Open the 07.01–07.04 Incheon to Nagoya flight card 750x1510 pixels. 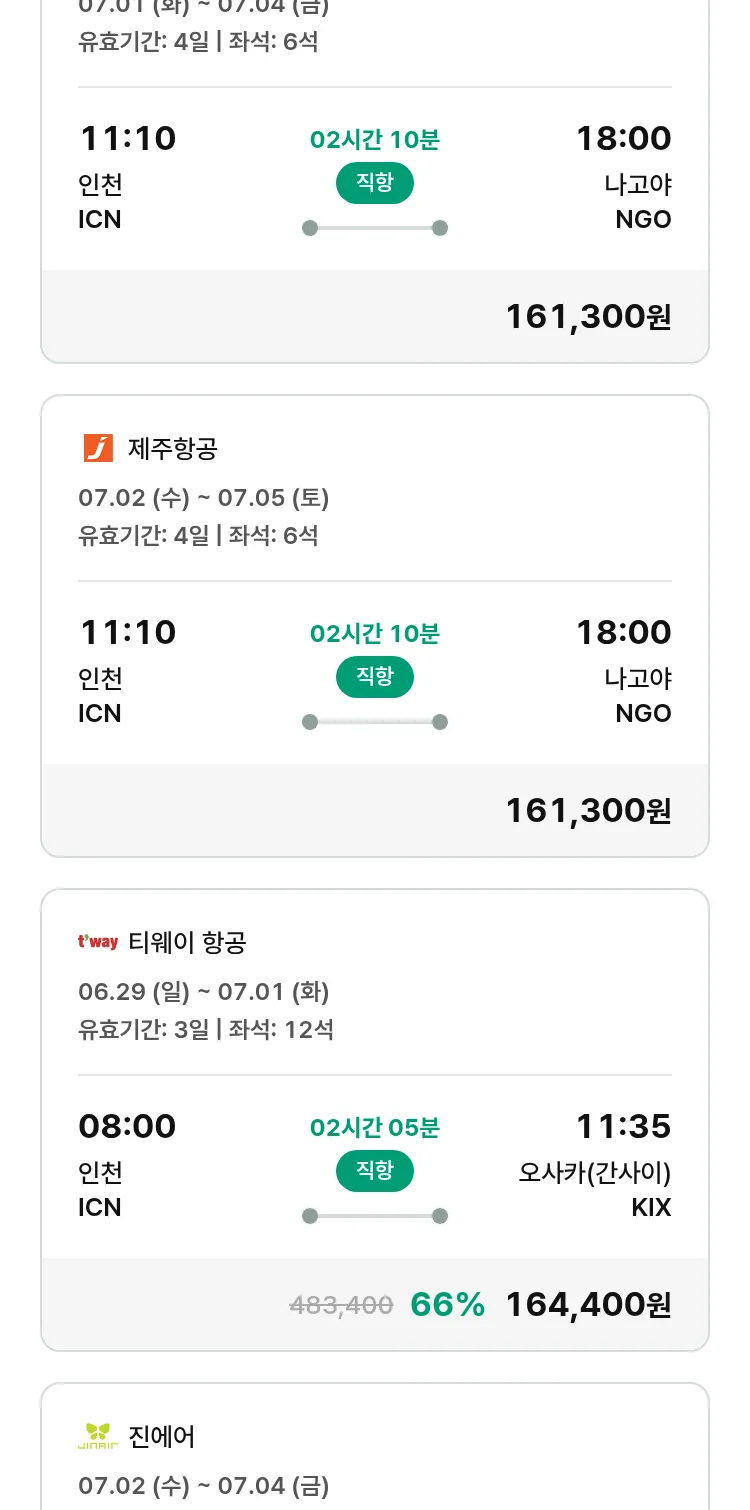pyautogui.click(x=375, y=180)
